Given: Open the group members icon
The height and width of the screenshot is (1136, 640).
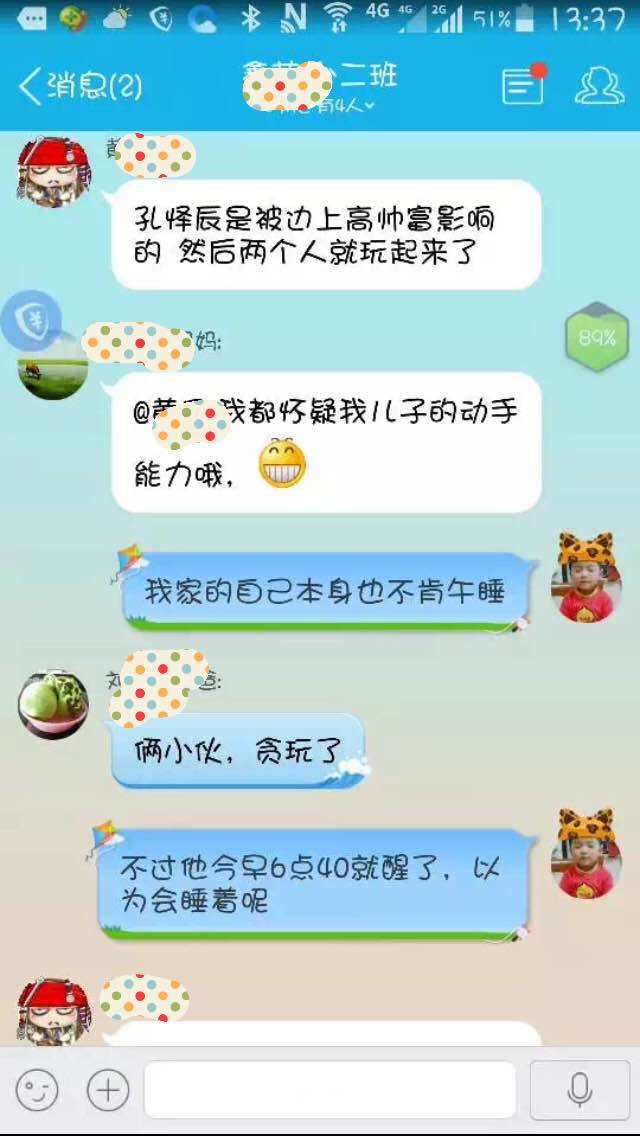Looking at the screenshot, I should click(599, 86).
